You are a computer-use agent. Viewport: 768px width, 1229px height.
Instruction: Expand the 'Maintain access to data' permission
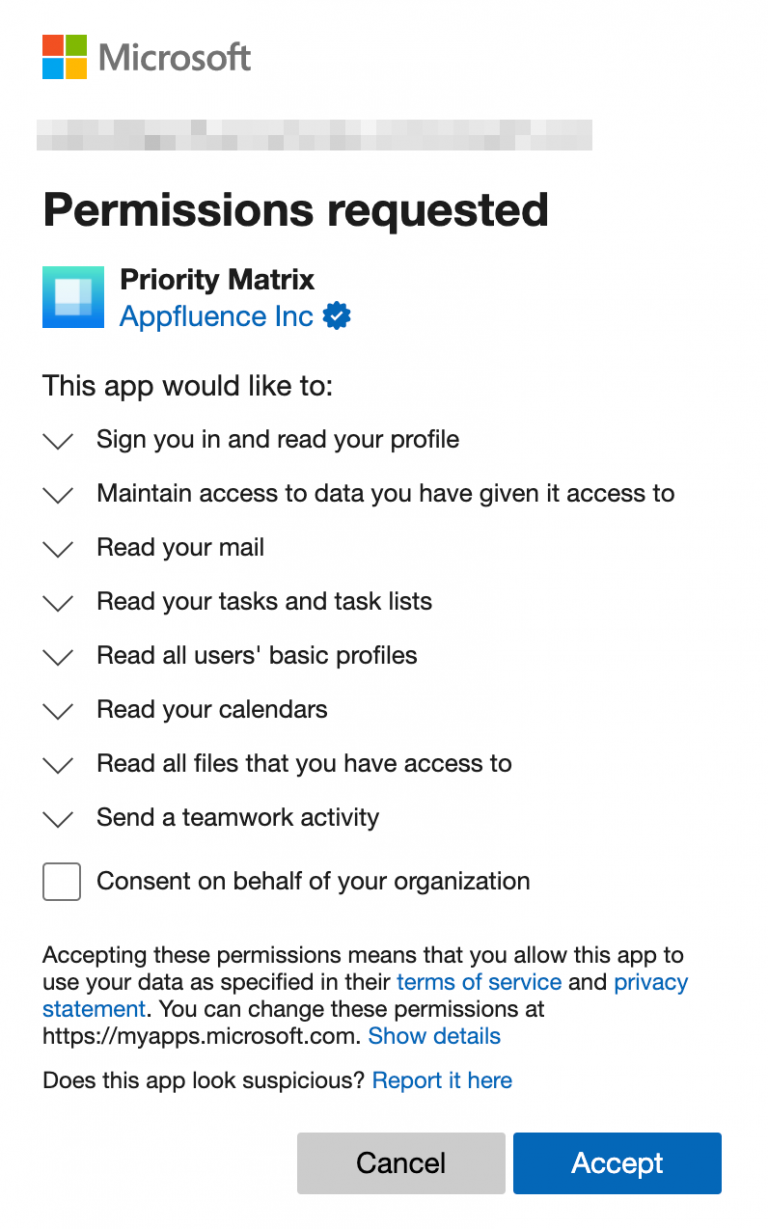(57, 494)
